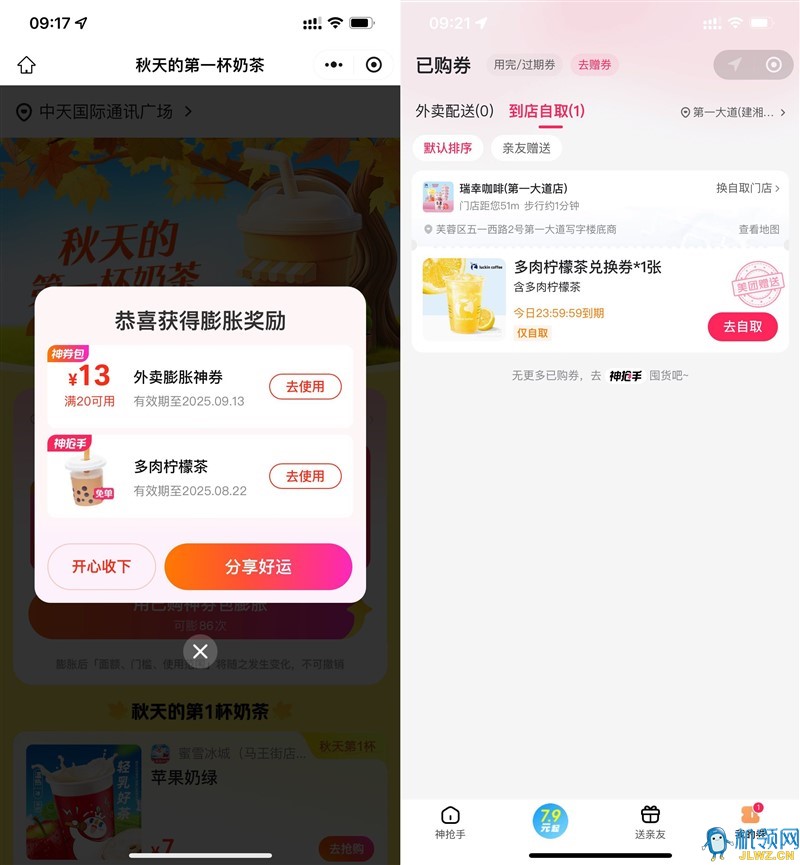Choose the 默认排序 filter chip

pyautogui.click(x=447, y=148)
